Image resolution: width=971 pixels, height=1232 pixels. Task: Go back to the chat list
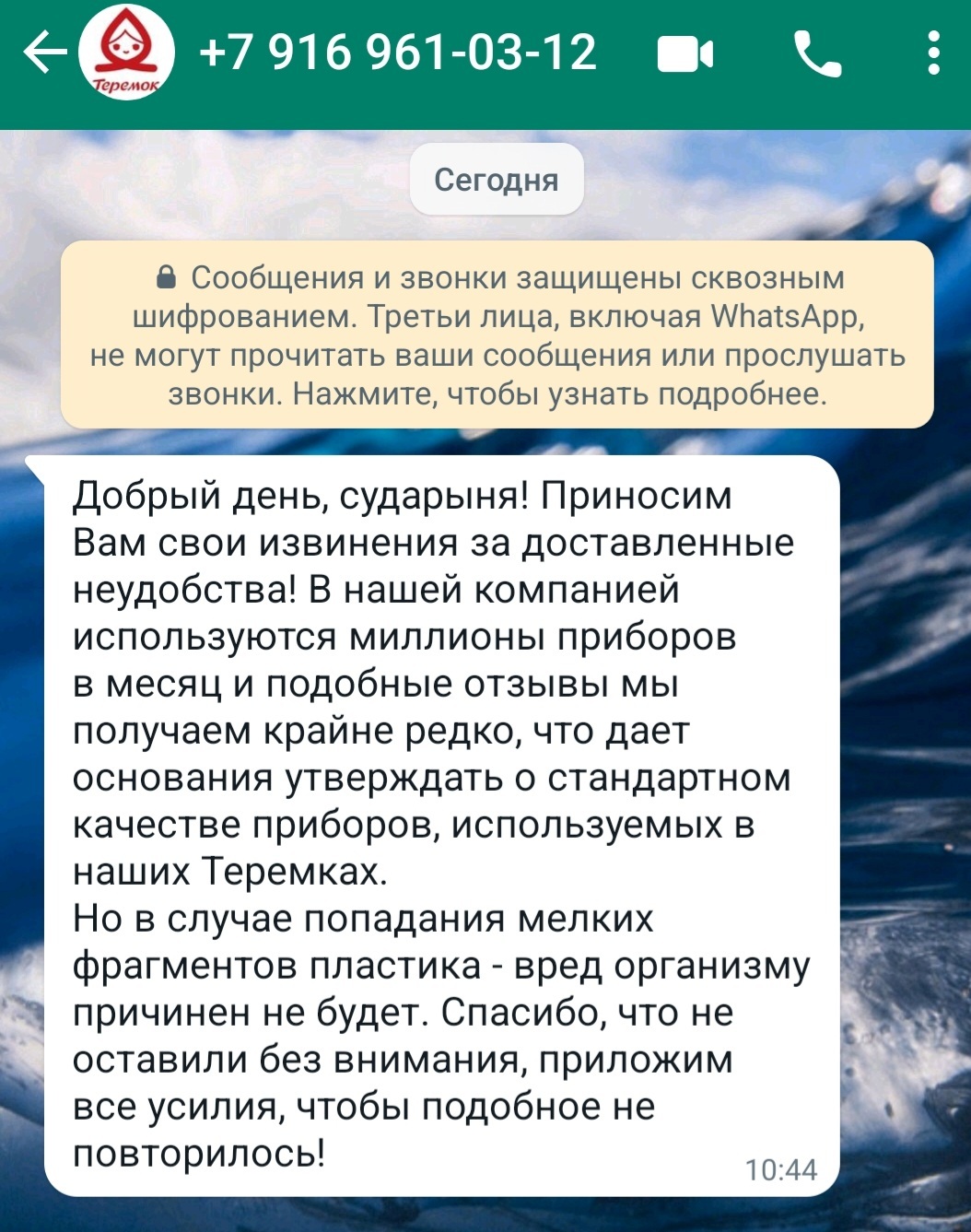42,53
